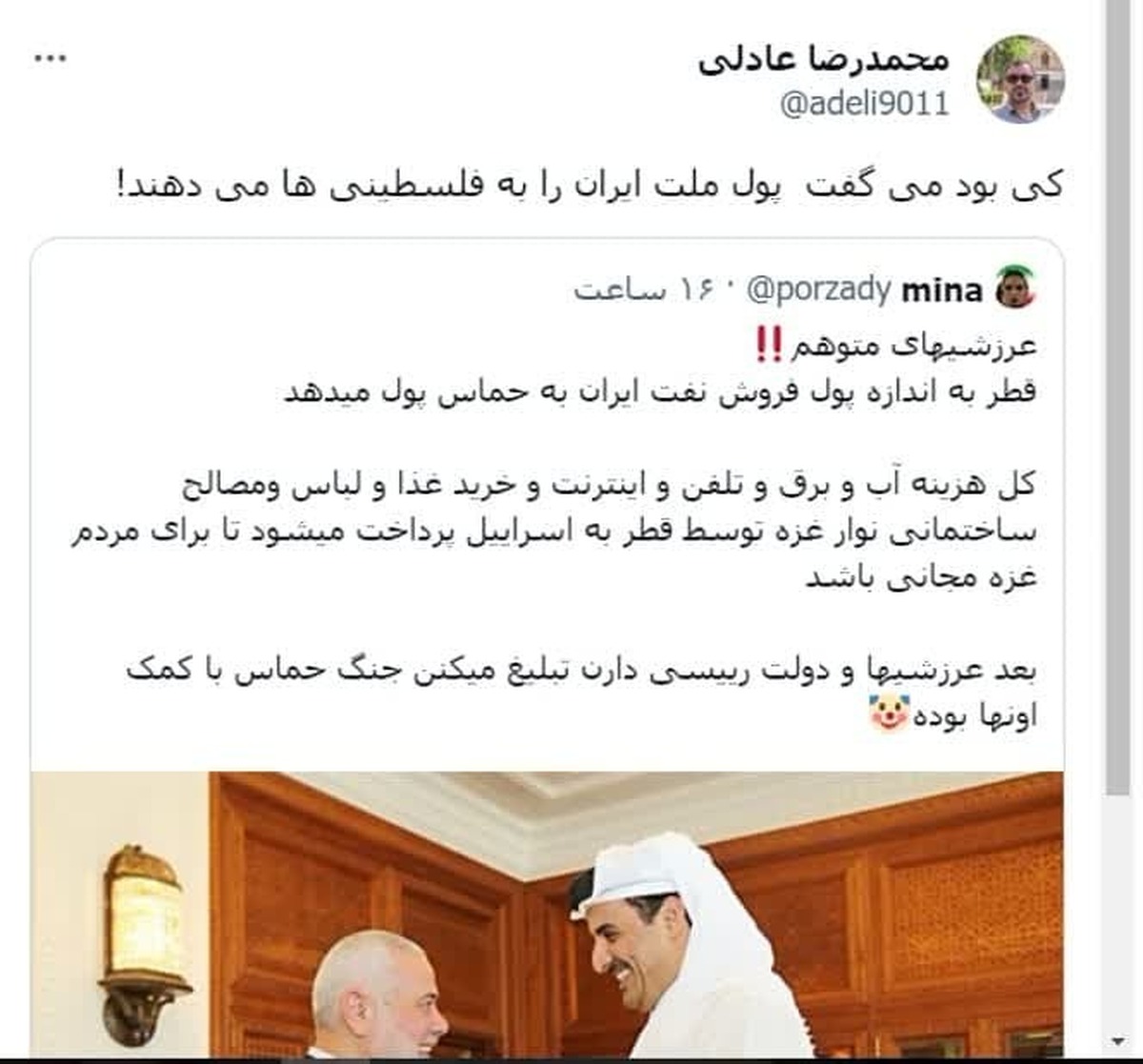Screen dimensions: 1143x1064
Task: Open the tweet's overflow menu
Action: pos(50,59)
